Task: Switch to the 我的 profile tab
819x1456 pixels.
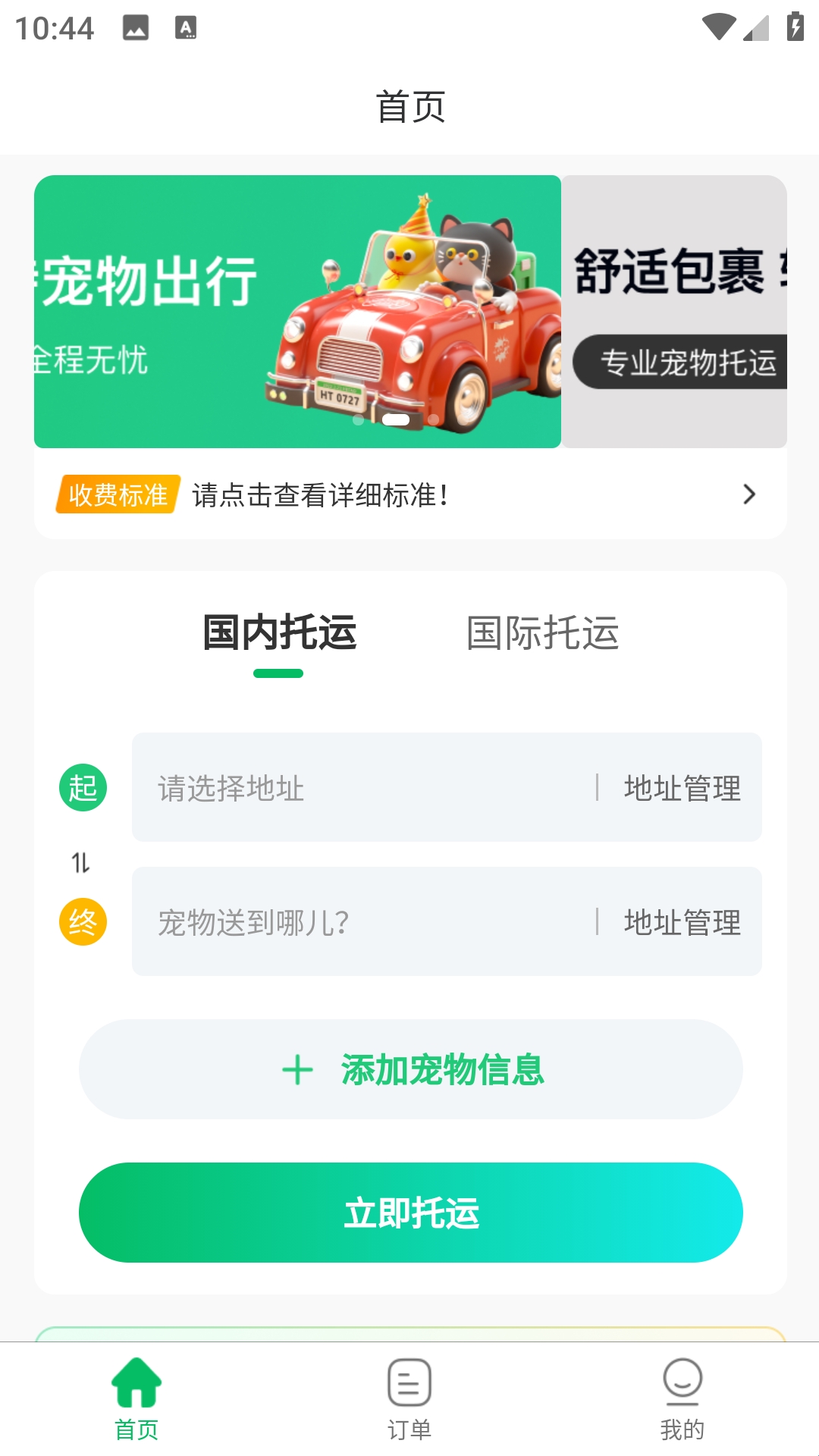Action: (x=682, y=1400)
